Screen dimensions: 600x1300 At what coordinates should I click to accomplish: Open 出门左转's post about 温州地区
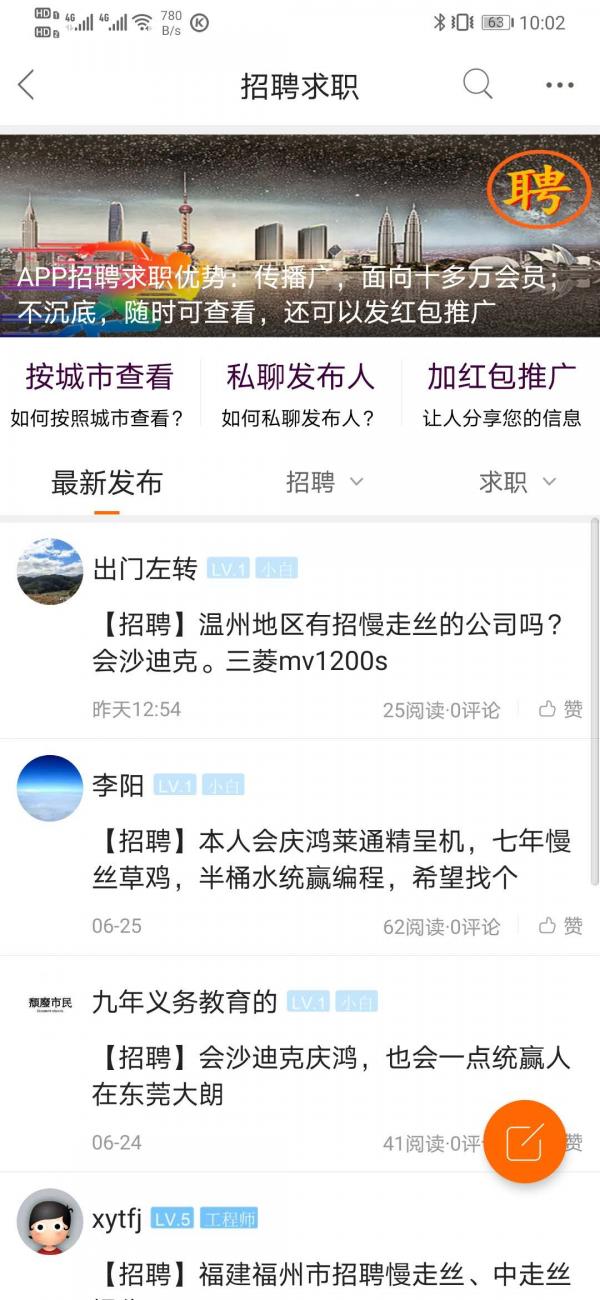click(330, 643)
